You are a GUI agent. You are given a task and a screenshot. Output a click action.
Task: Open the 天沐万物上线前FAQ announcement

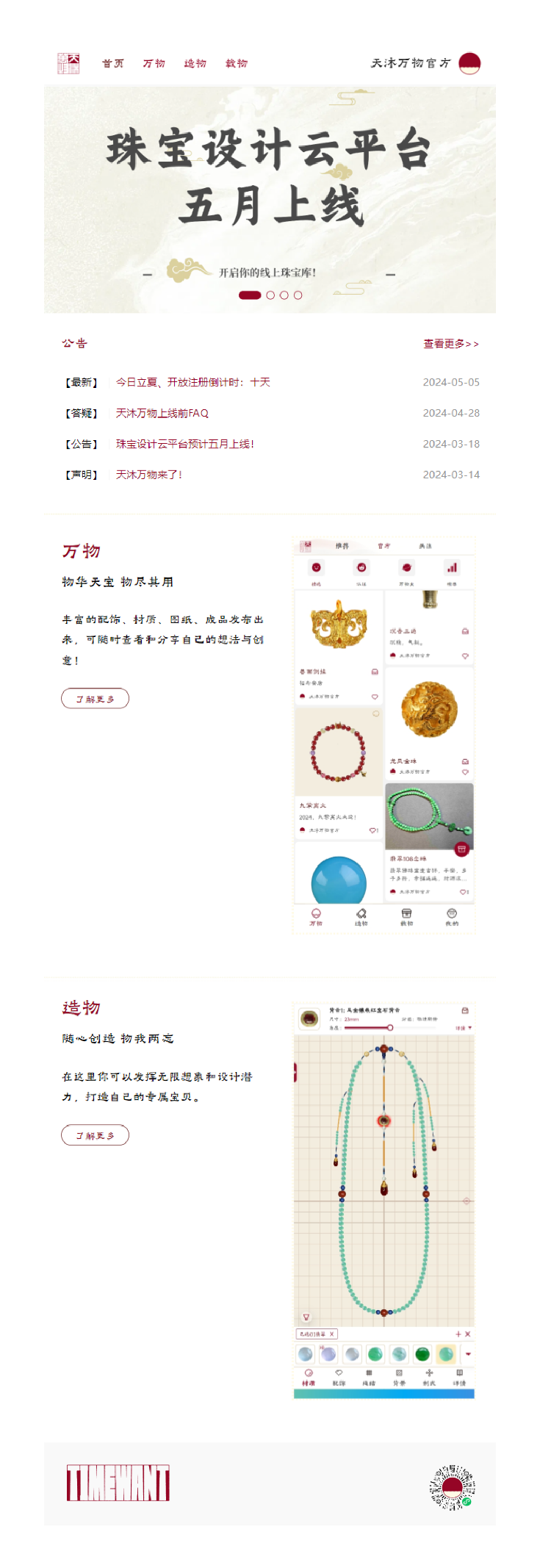pyautogui.click(x=162, y=413)
